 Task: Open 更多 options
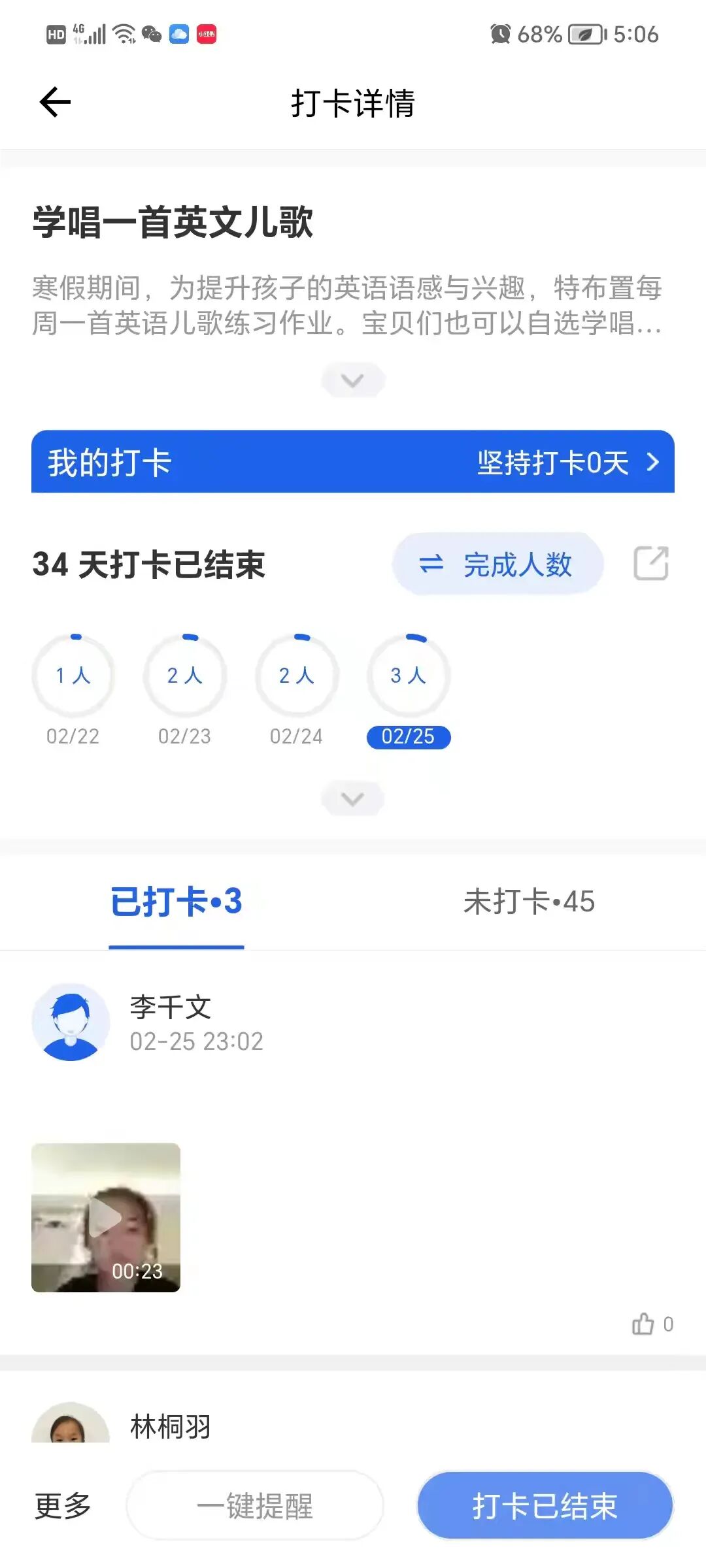pos(63,1506)
